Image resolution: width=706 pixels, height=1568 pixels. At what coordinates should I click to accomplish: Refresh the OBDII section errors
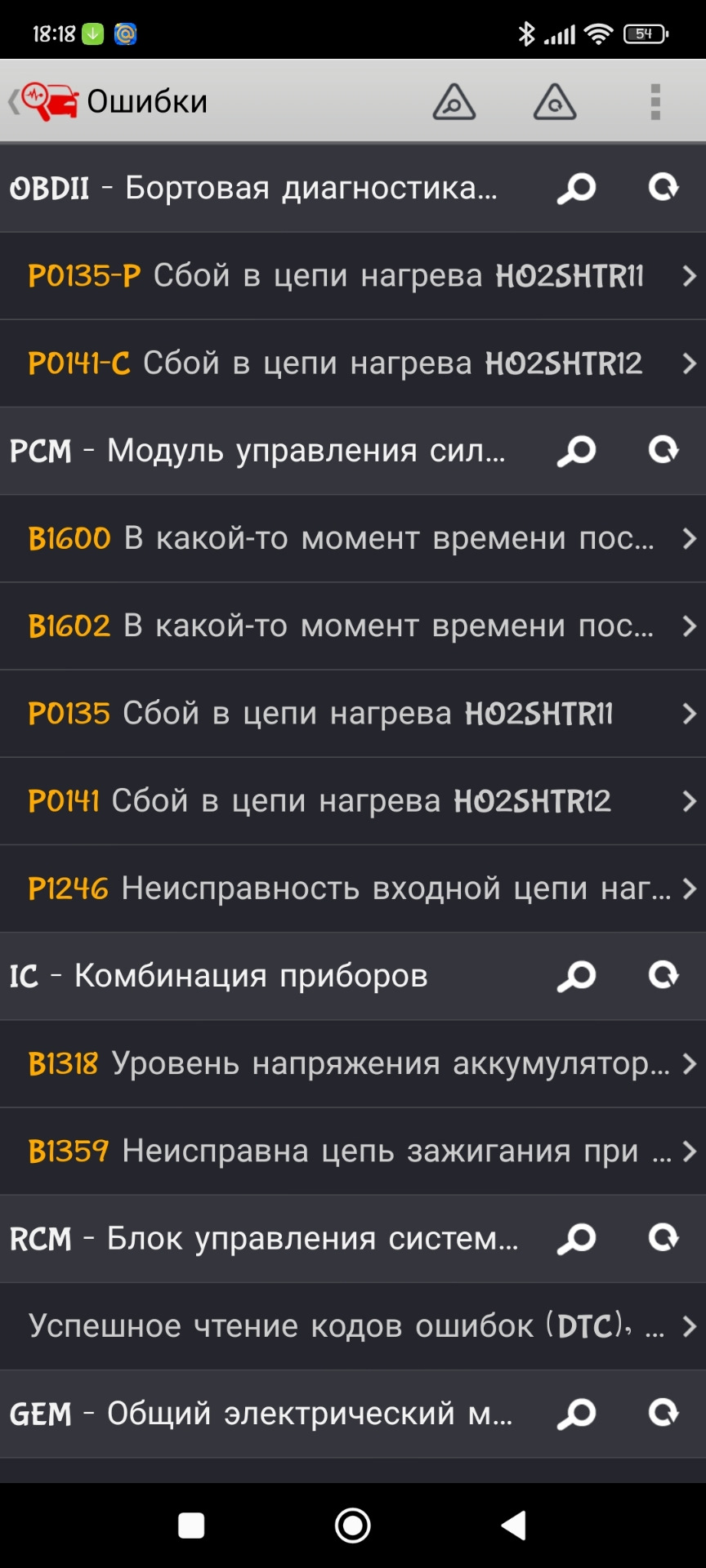pyautogui.click(x=663, y=189)
